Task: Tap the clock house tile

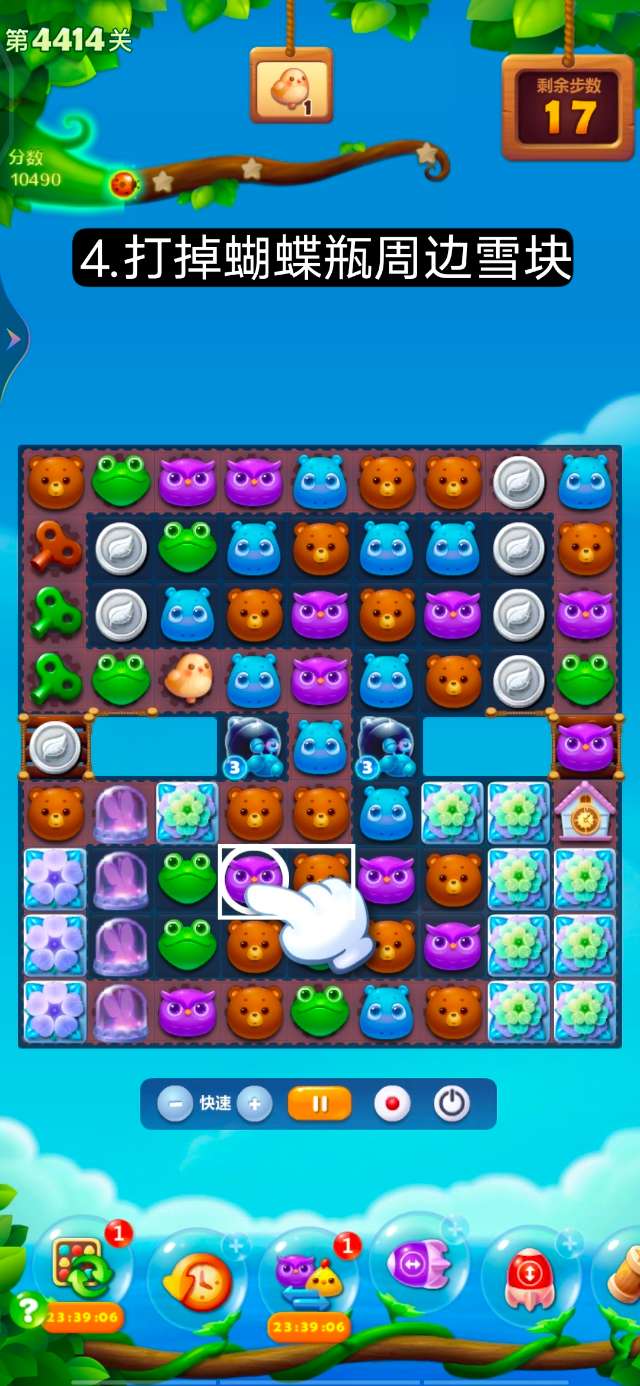Action: point(585,811)
